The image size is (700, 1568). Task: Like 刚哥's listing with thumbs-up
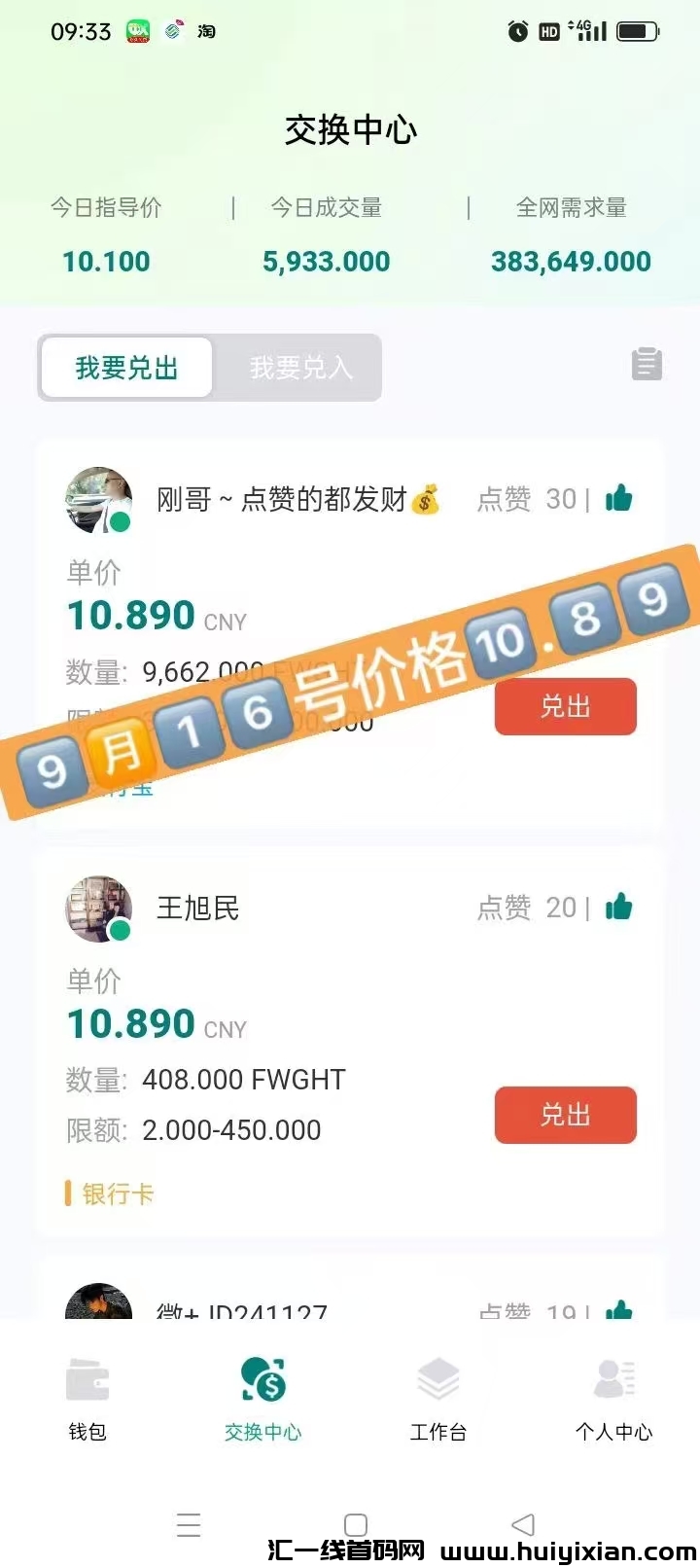(x=618, y=499)
